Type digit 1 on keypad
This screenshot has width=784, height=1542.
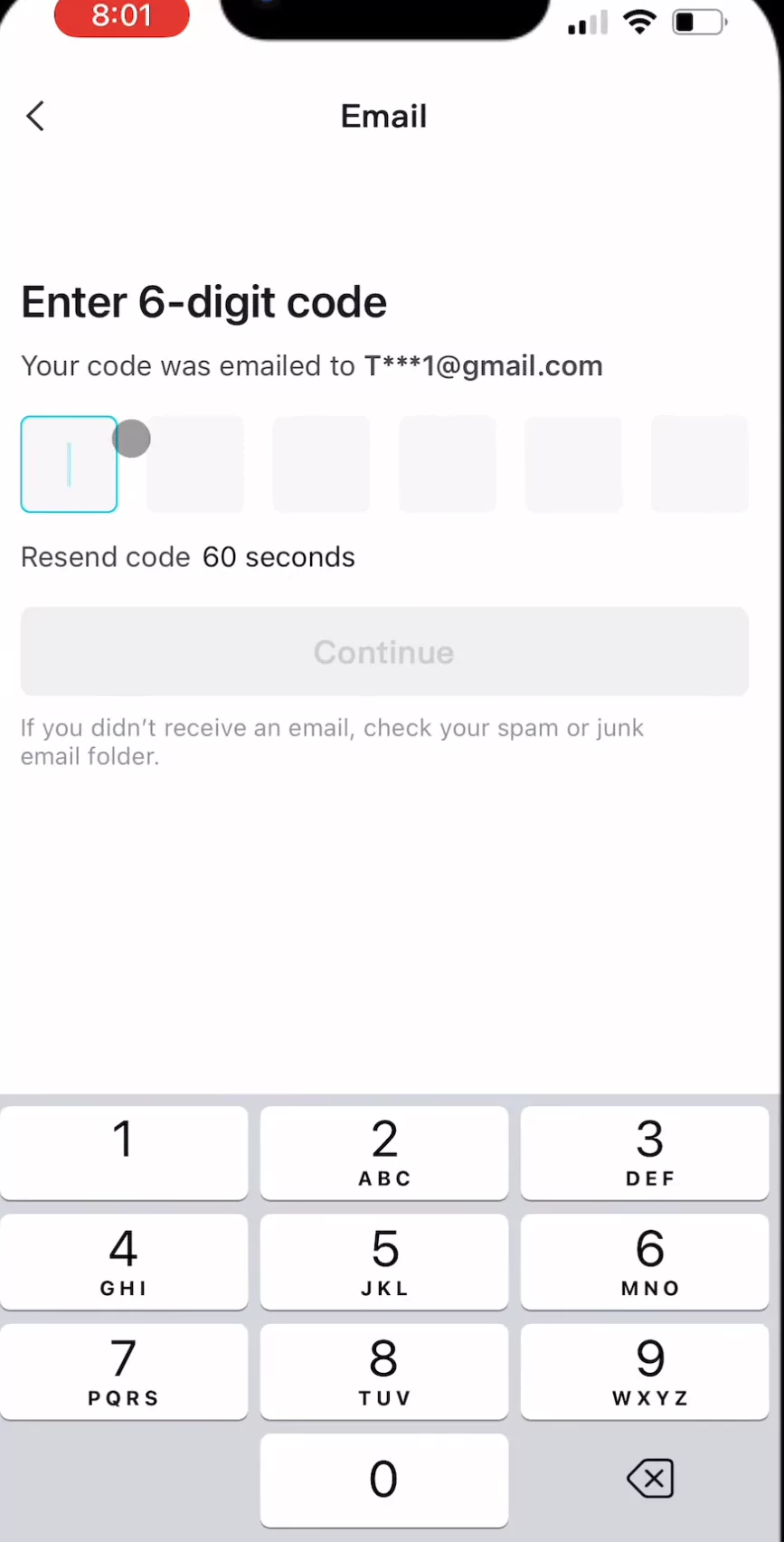(124, 1152)
